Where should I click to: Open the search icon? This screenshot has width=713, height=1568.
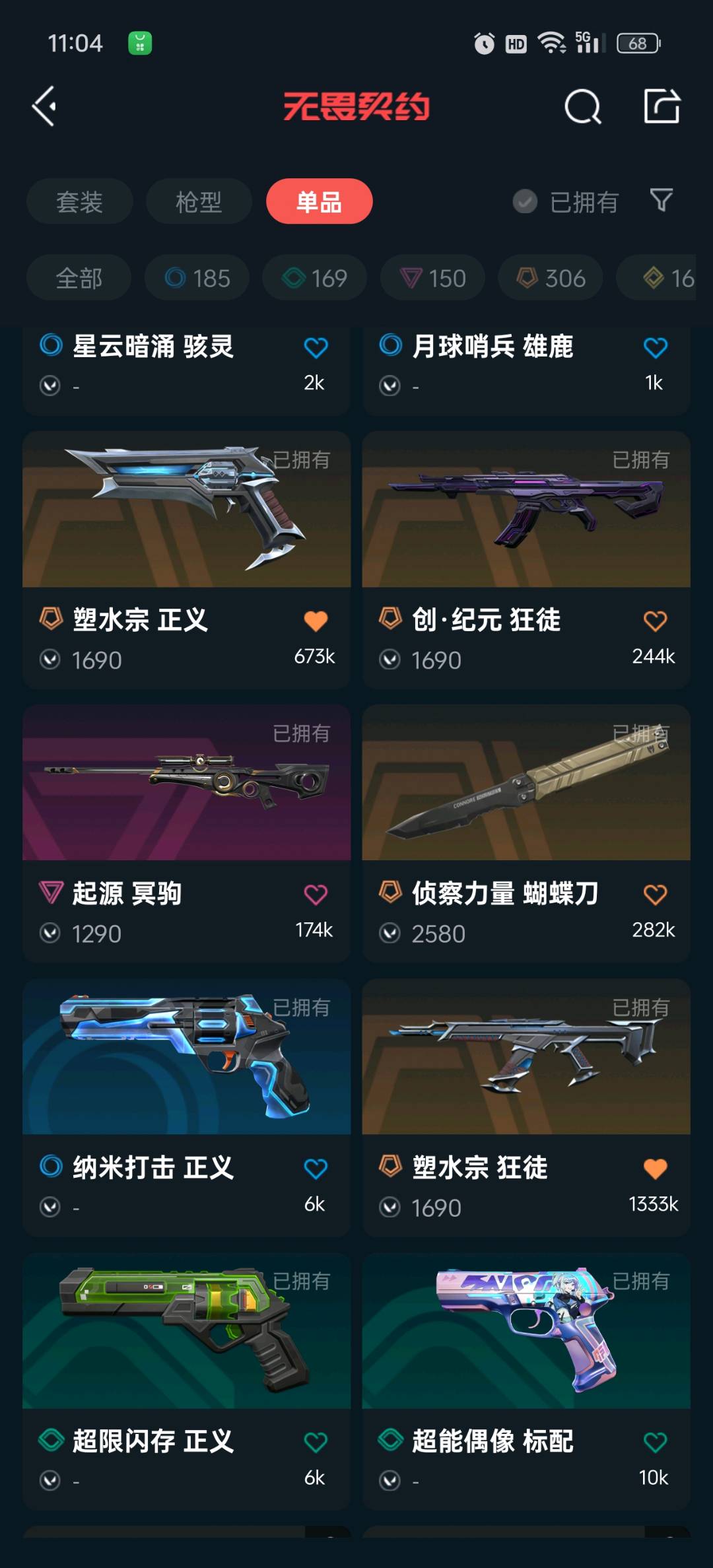pos(582,106)
